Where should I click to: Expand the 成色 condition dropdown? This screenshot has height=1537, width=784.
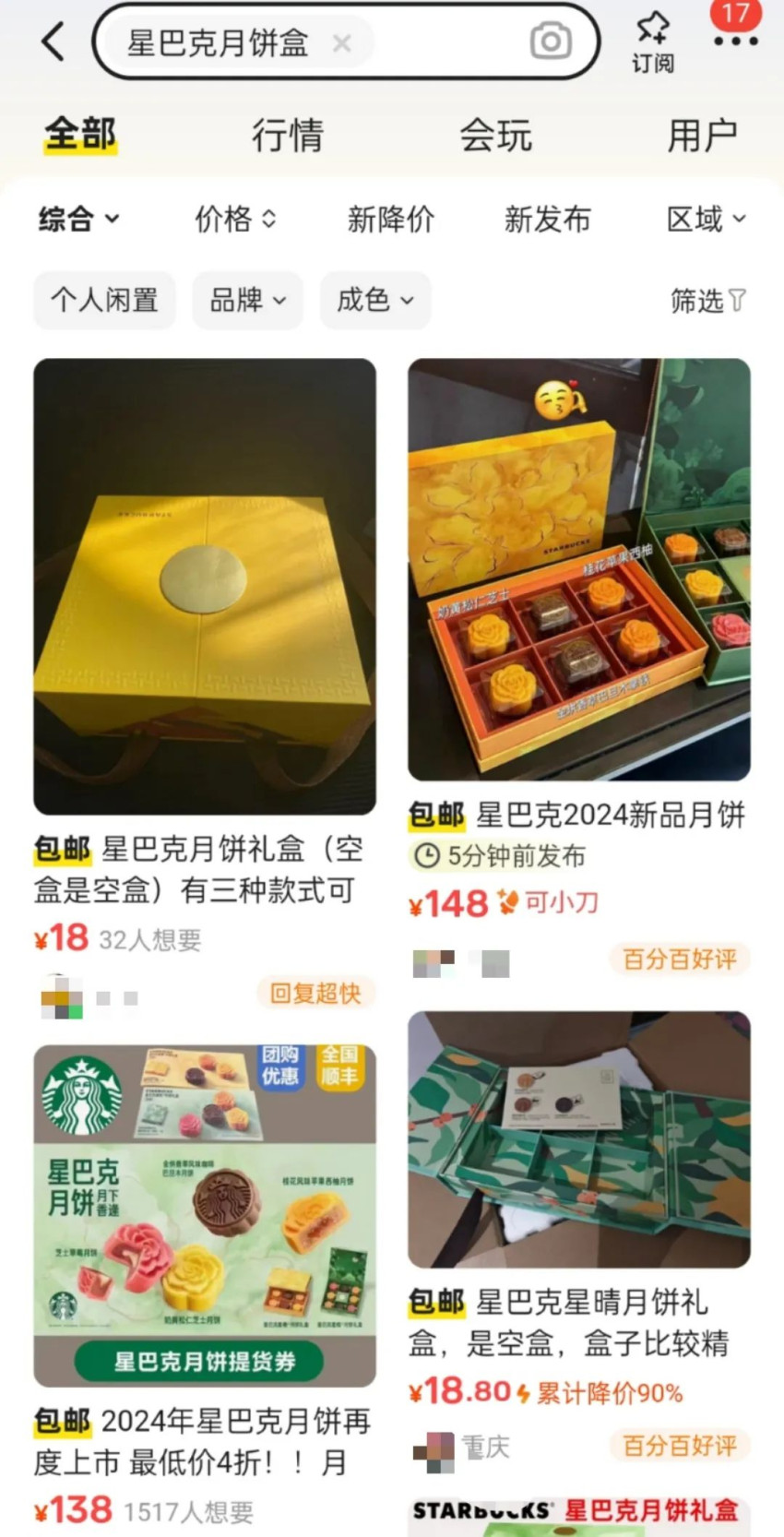tap(373, 301)
